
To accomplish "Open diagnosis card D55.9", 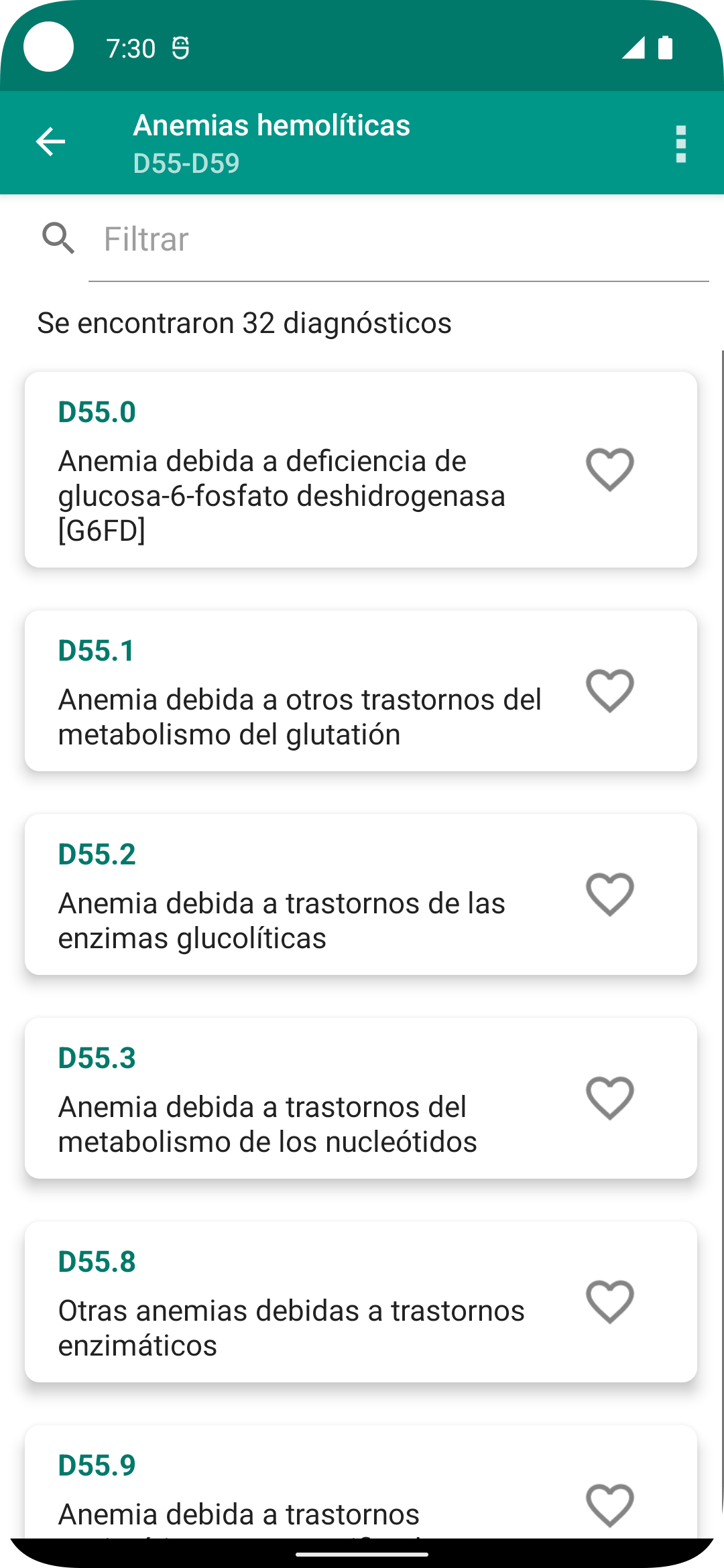I will [x=361, y=1482].
